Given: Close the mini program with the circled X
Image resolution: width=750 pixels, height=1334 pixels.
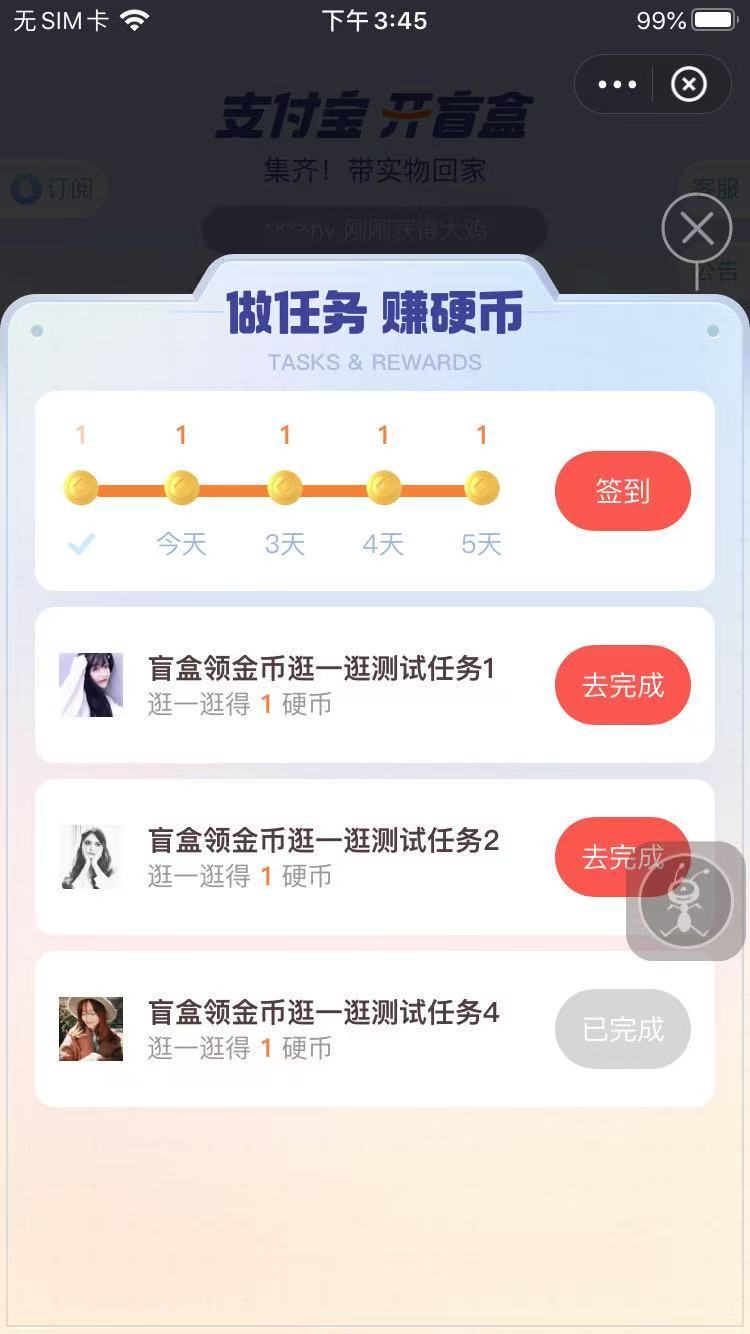Looking at the screenshot, I should (688, 85).
